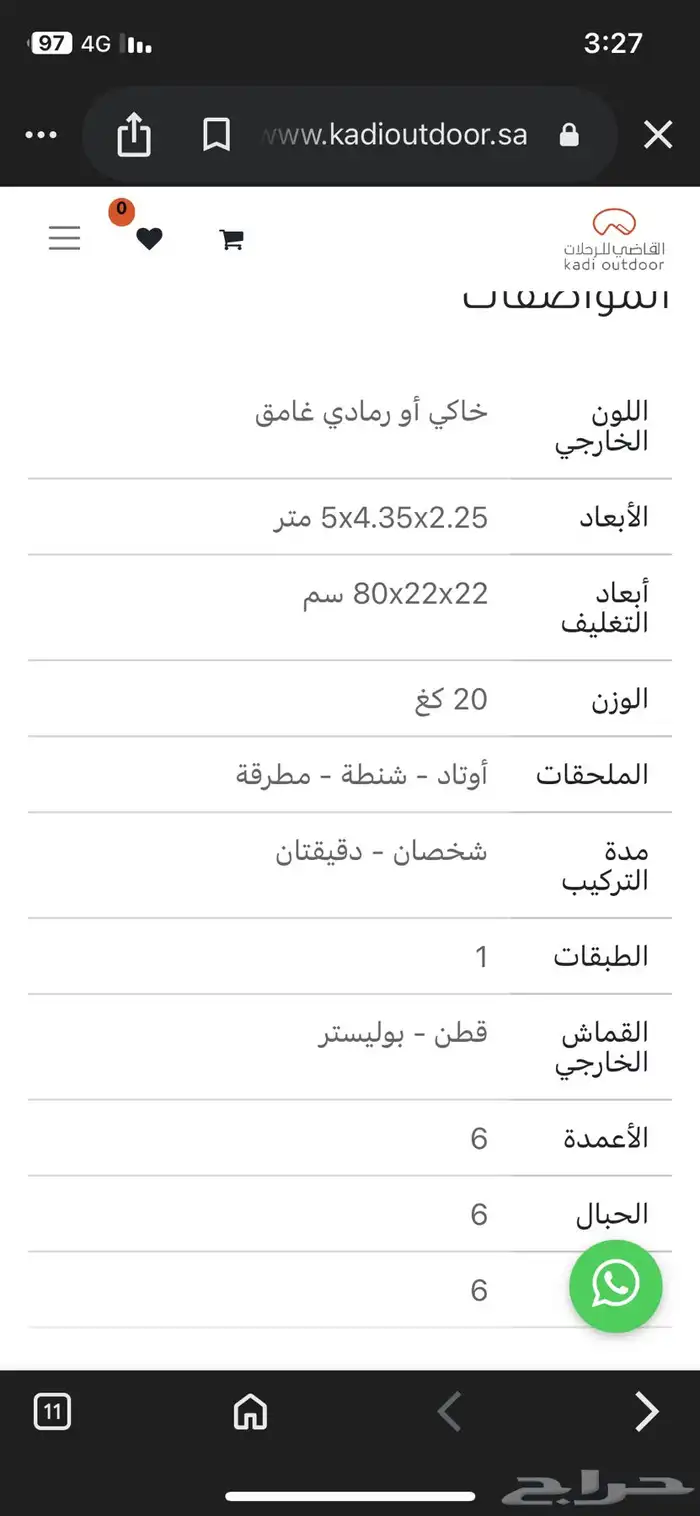Viewport: 700px width, 1516px height.
Task: View the wishlist heart
Action: click(149, 239)
